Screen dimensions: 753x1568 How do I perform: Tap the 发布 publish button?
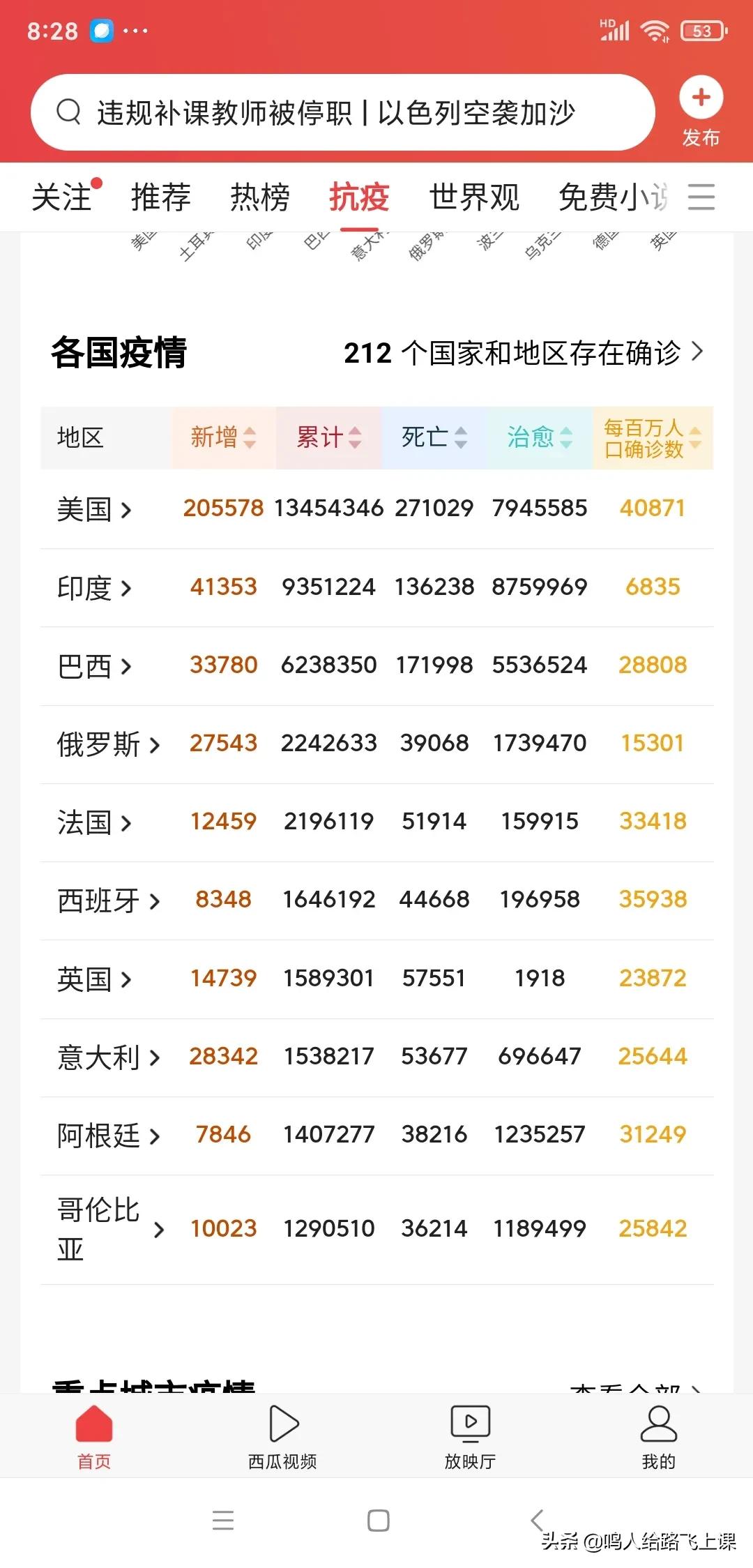[x=701, y=112]
